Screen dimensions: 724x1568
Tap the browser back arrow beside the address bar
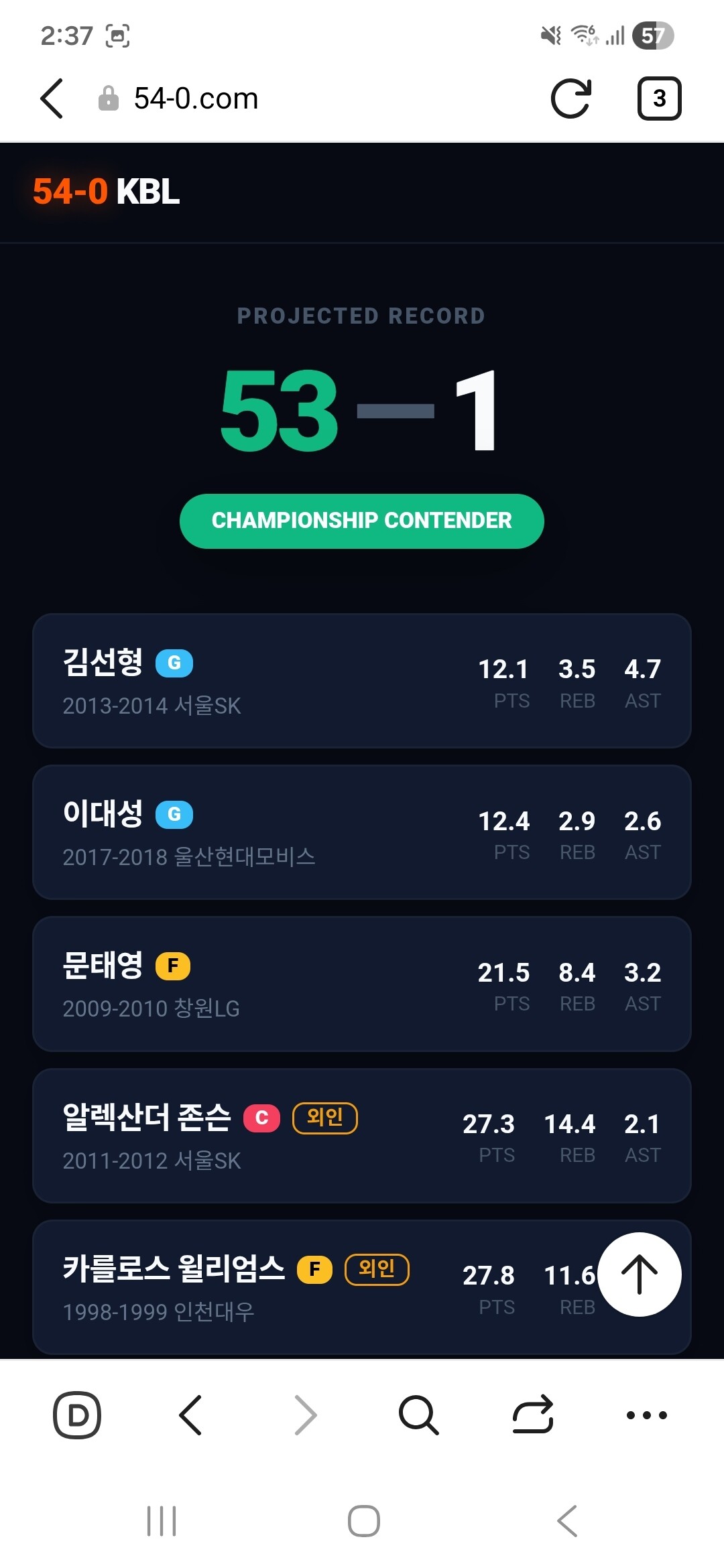[x=52, y=99]
